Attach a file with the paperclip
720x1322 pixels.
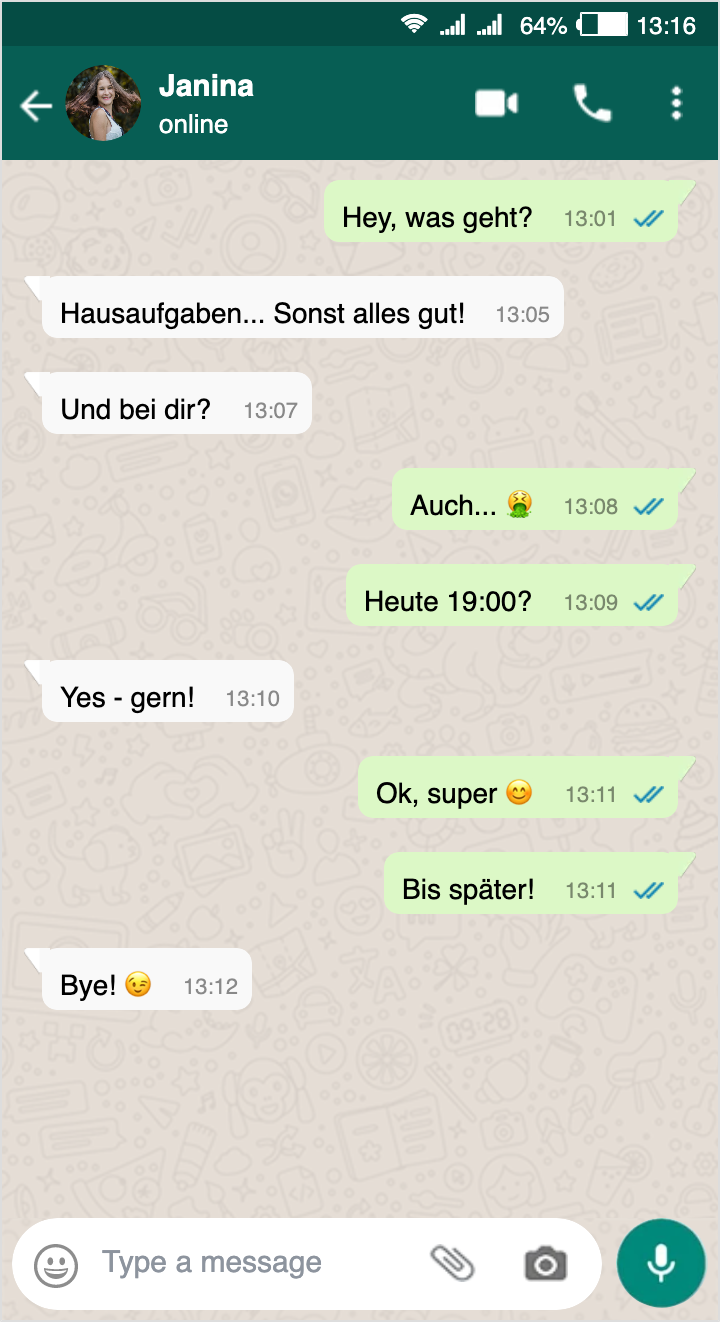(453, 1263)
